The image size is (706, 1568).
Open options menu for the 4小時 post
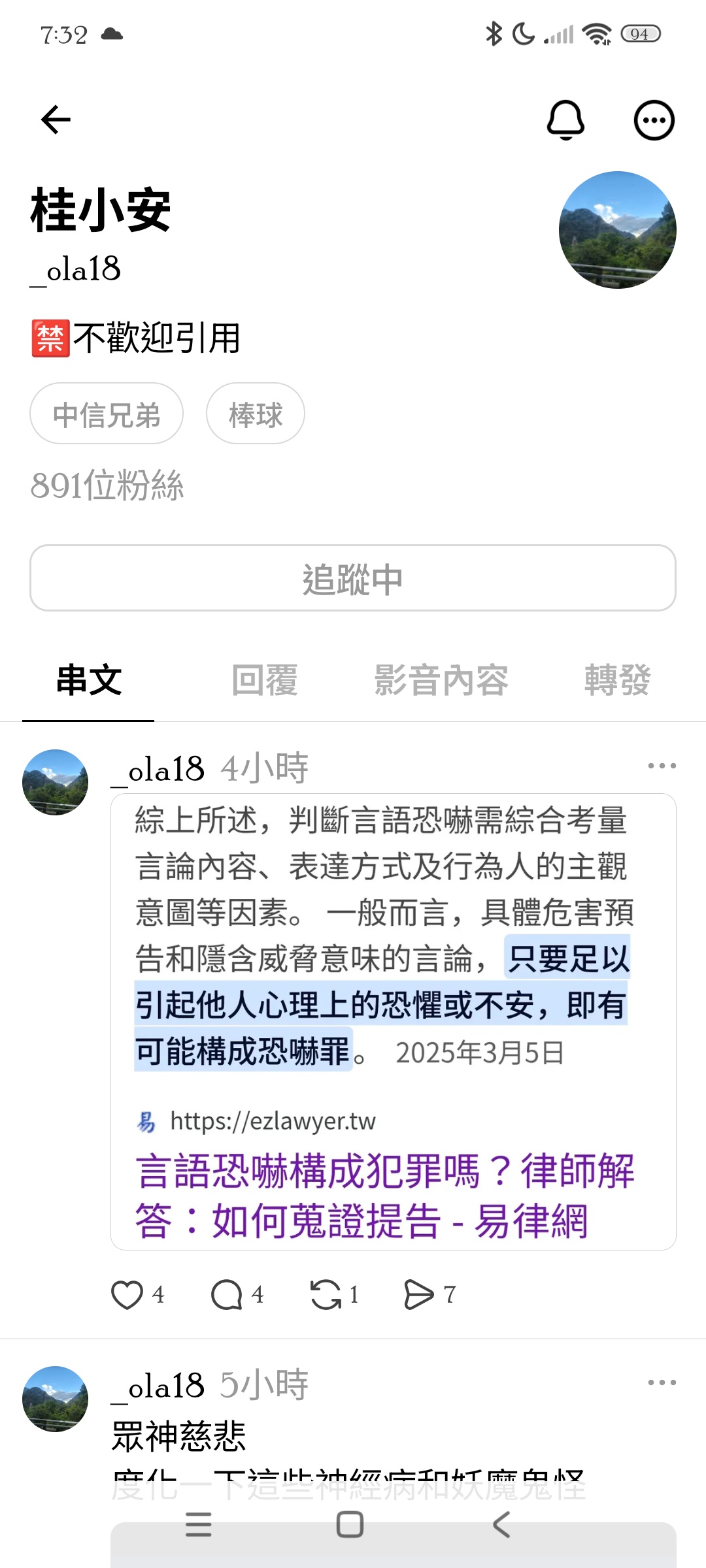[x=662, y=766]
